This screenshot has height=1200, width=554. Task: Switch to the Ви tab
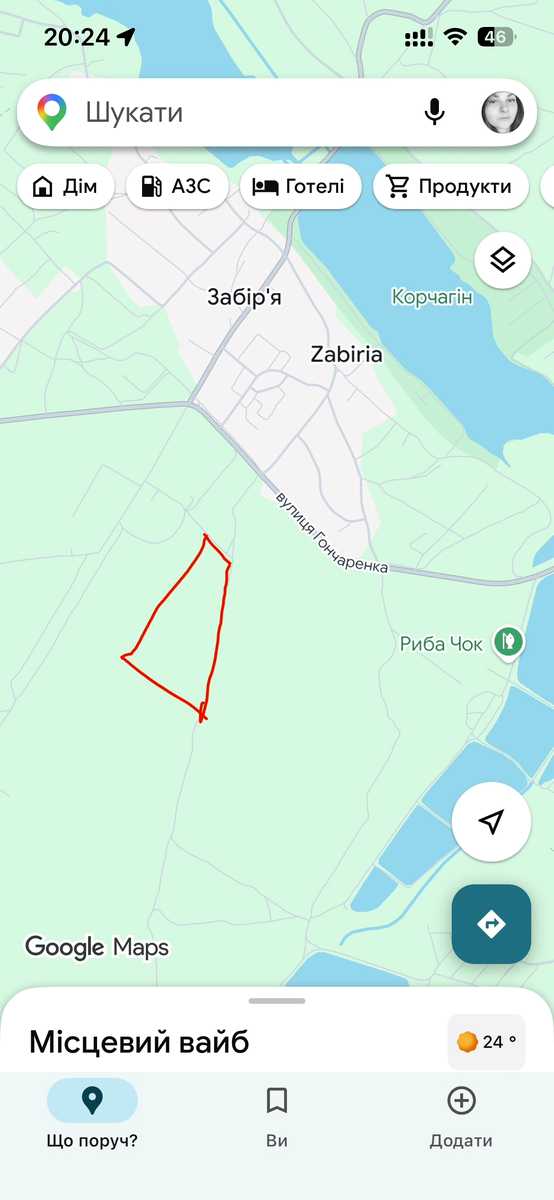277,1115
